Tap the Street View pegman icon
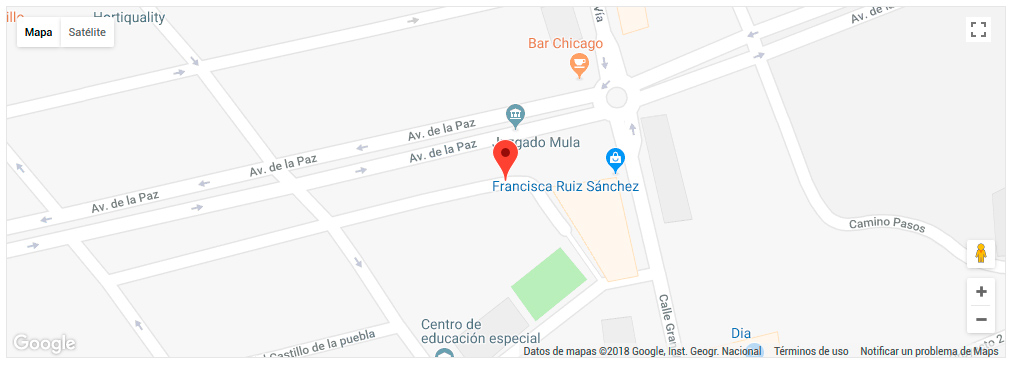 point(981,254)
